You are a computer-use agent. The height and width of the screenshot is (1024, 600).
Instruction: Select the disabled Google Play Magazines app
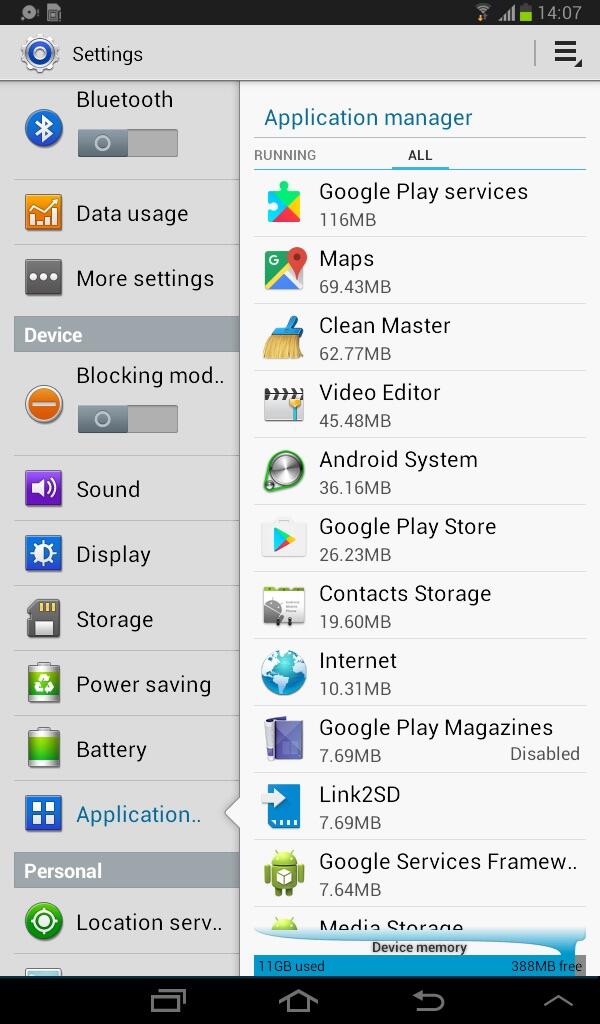click(x=420, y=739)
